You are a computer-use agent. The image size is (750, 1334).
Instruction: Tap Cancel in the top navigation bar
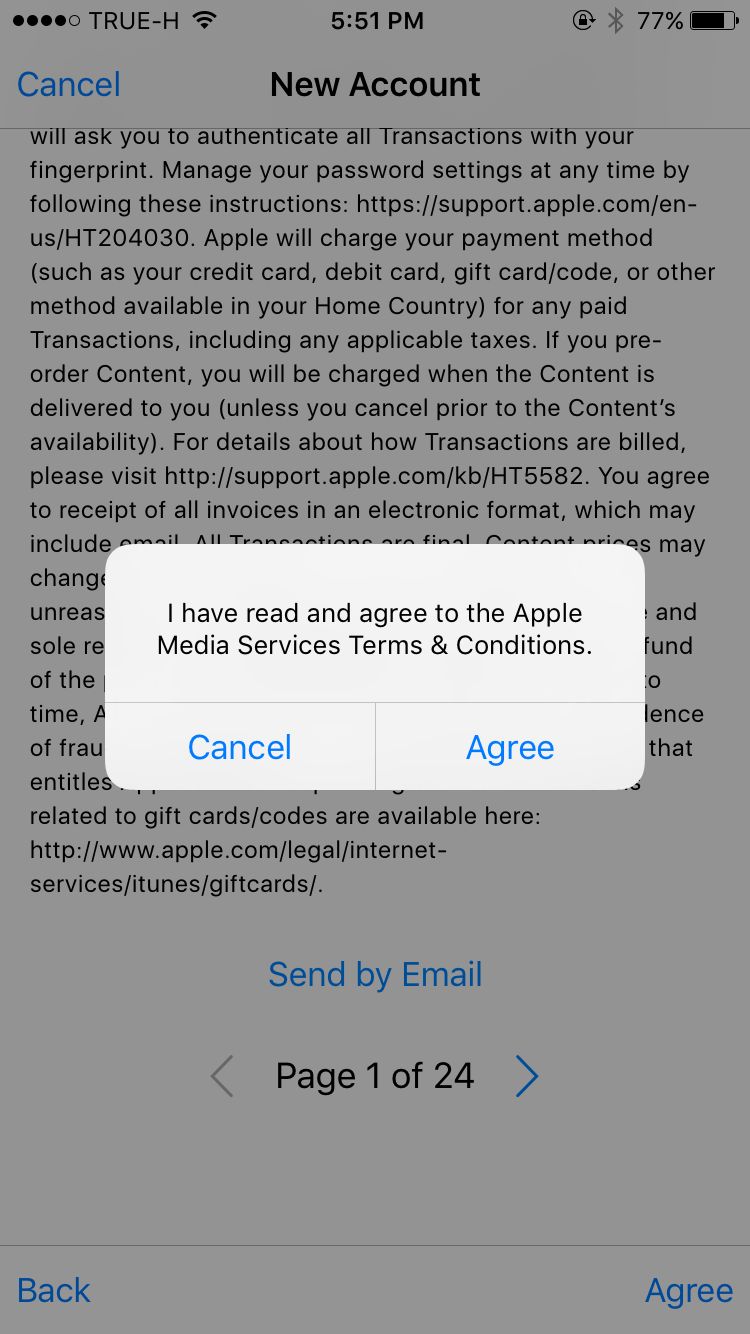click(69, 85)
